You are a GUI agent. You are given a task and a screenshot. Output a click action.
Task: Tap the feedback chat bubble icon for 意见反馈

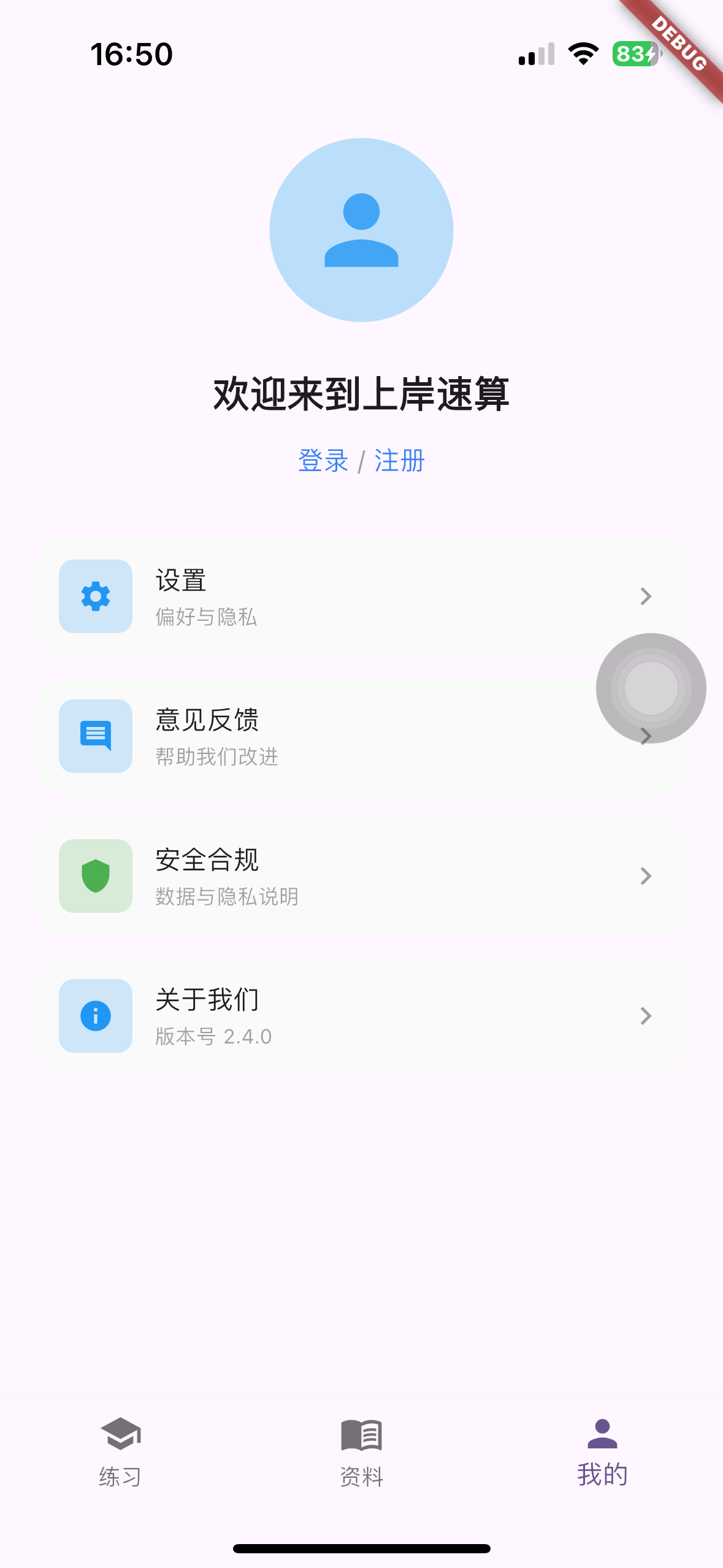[x=95, y=736]
